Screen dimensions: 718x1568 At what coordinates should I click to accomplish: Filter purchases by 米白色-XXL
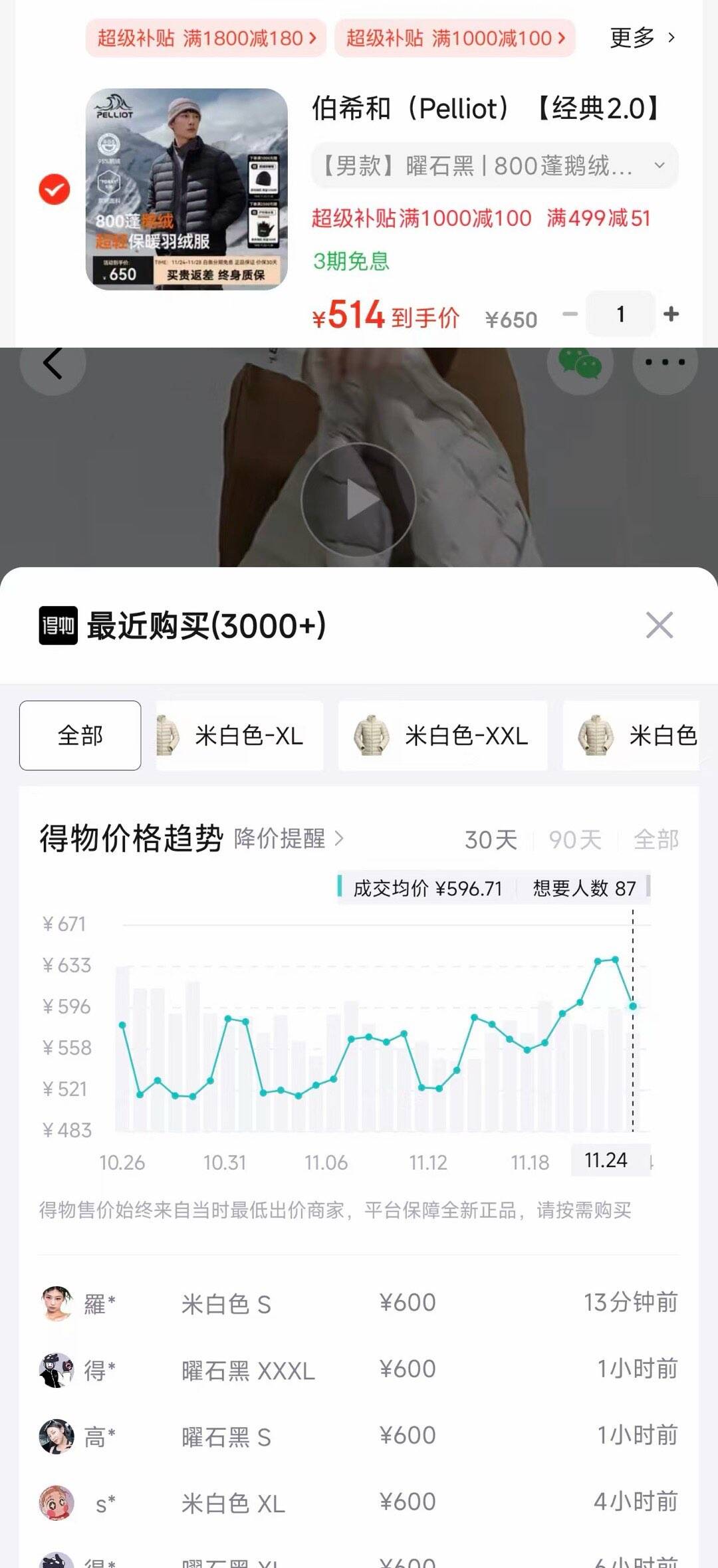[443, 736]
